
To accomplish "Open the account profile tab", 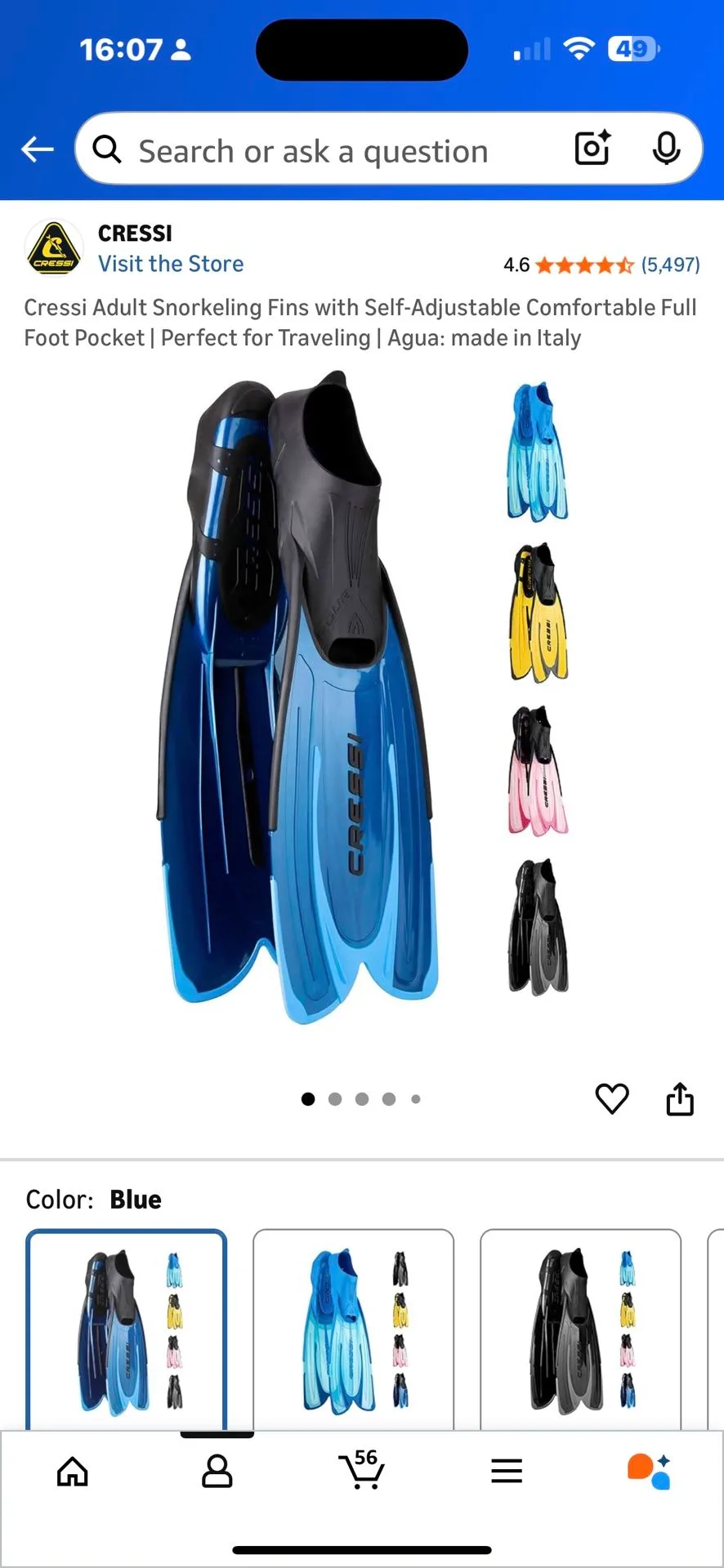I will point(217,1472).
